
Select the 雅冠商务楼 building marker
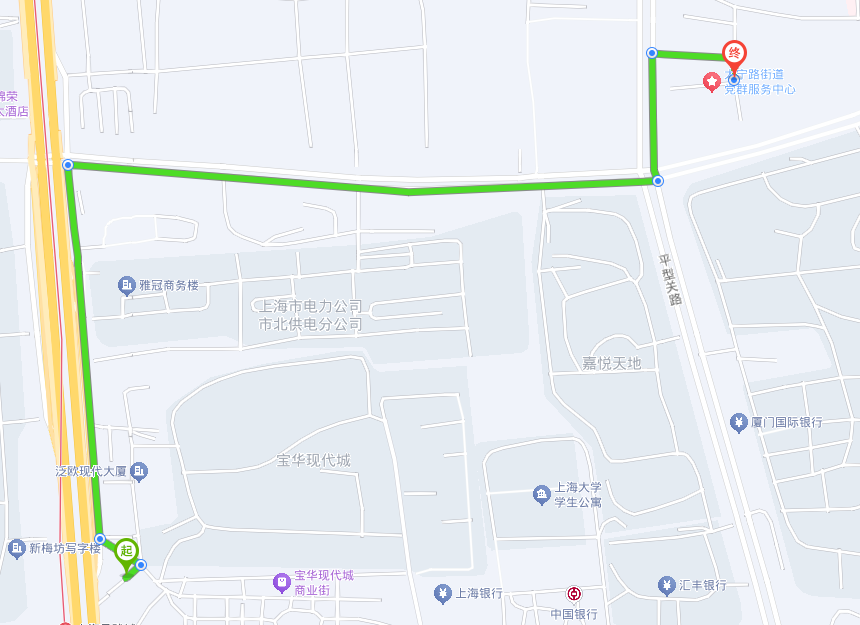tap(127, 286)
